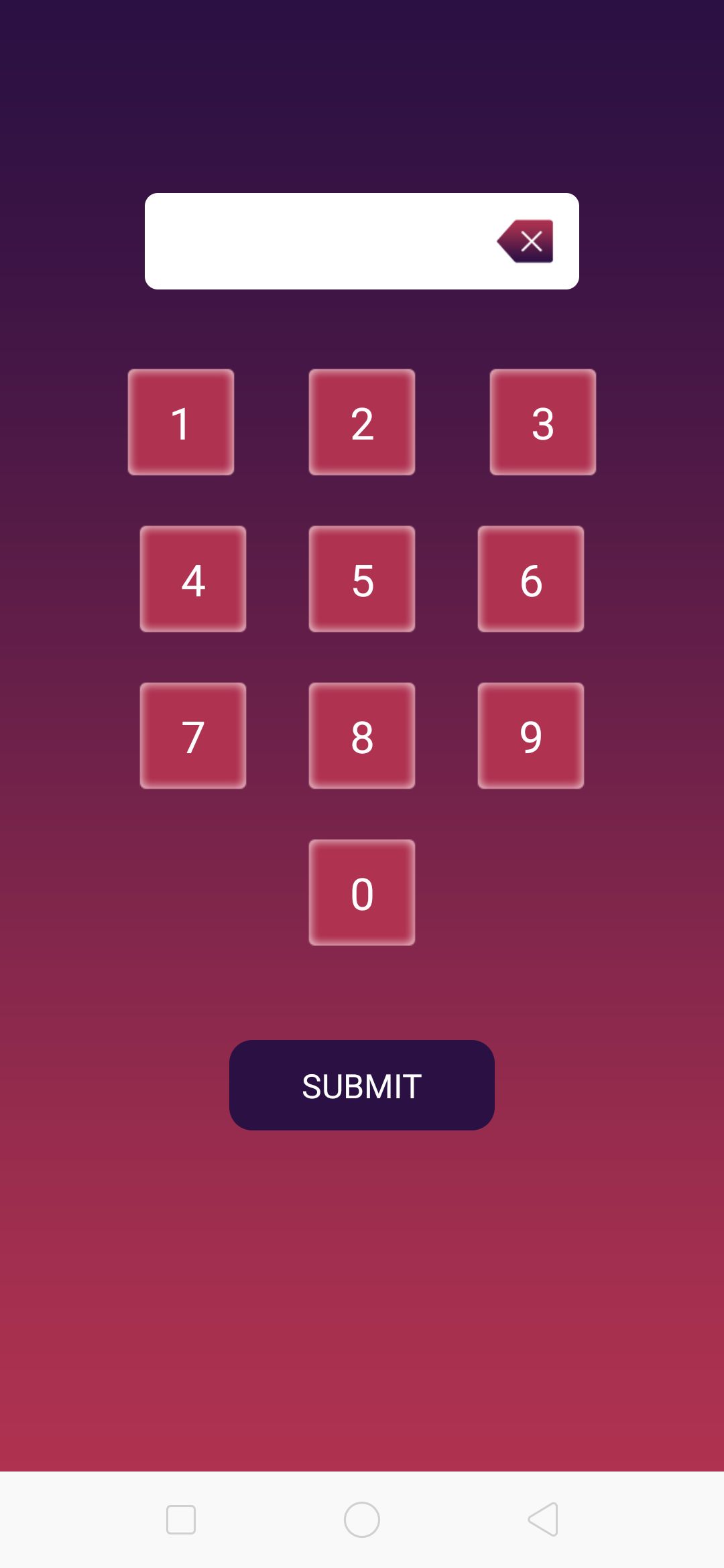724x1568 pixels.
Task: Go back using the system back button
Action: tap(543, 1519)
